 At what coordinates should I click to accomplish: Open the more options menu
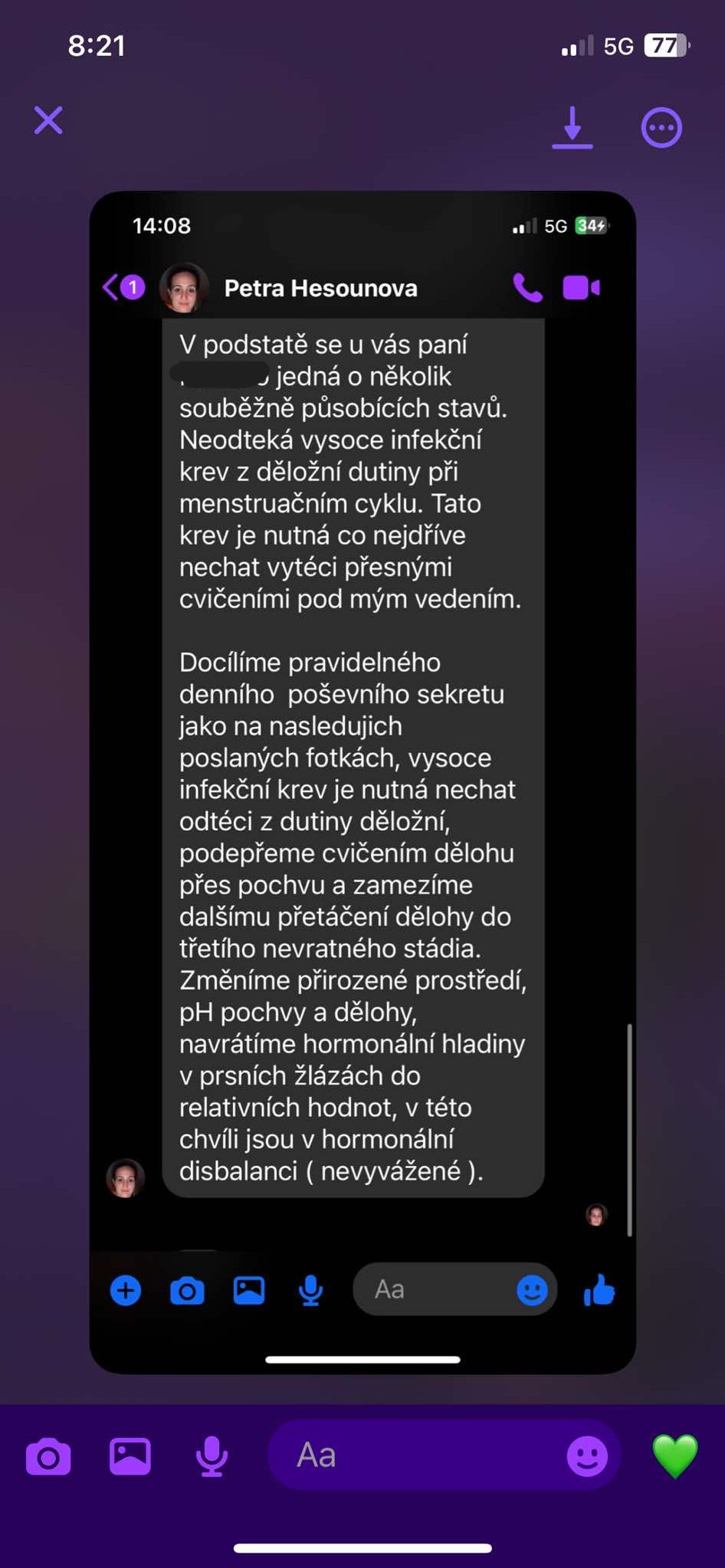[x=661, y=127]
